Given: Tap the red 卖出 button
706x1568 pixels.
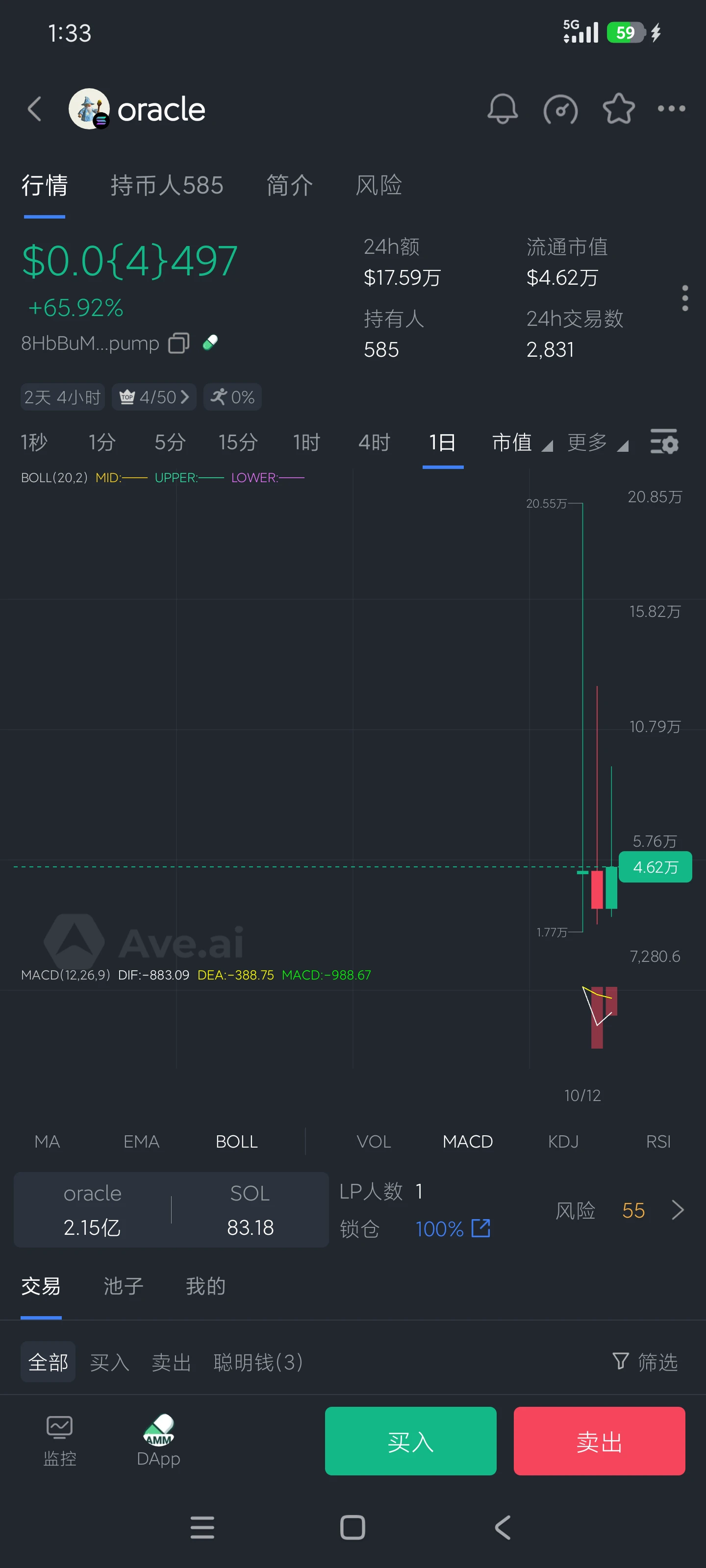Looking at the screenshot, I should (x=599, y=1441).
